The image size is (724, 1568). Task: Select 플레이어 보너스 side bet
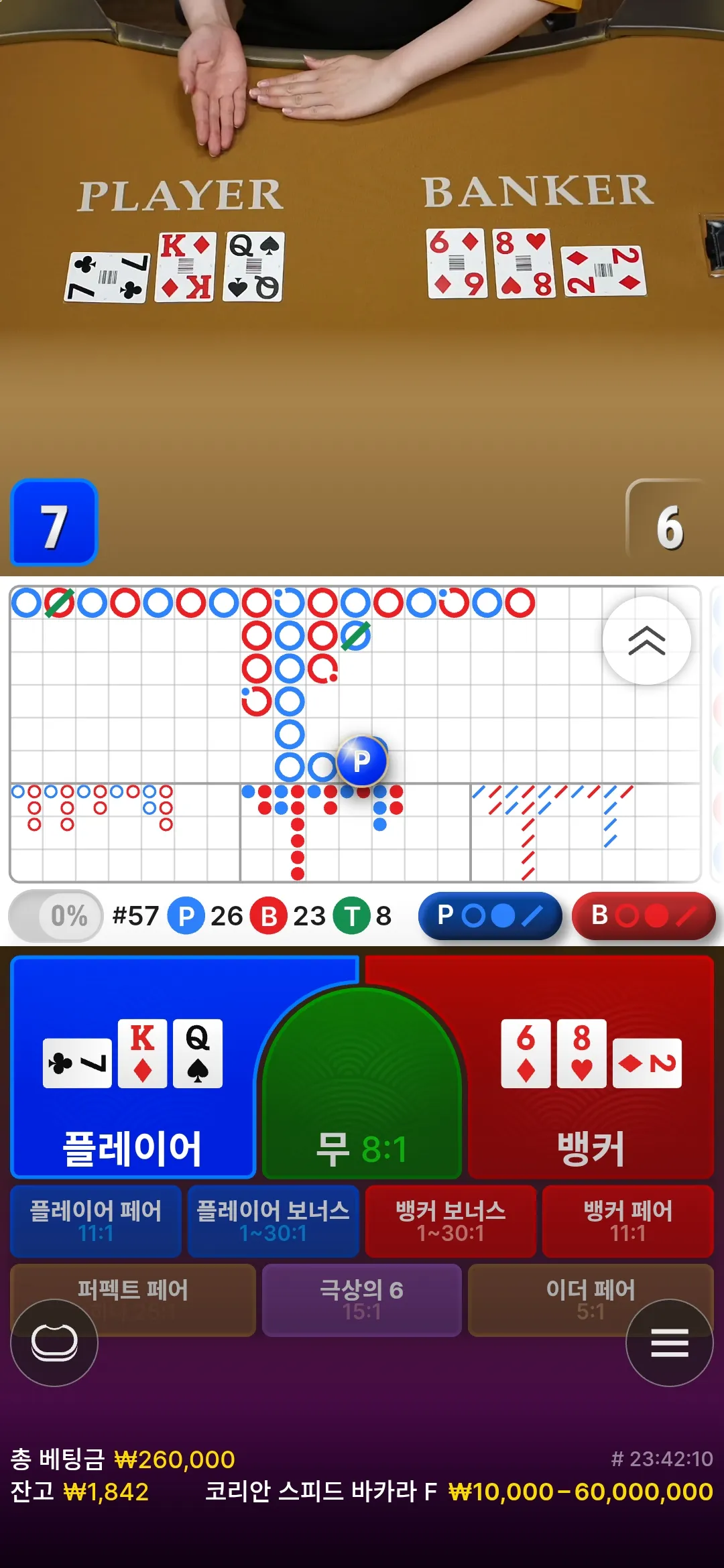click(274, 1221)
